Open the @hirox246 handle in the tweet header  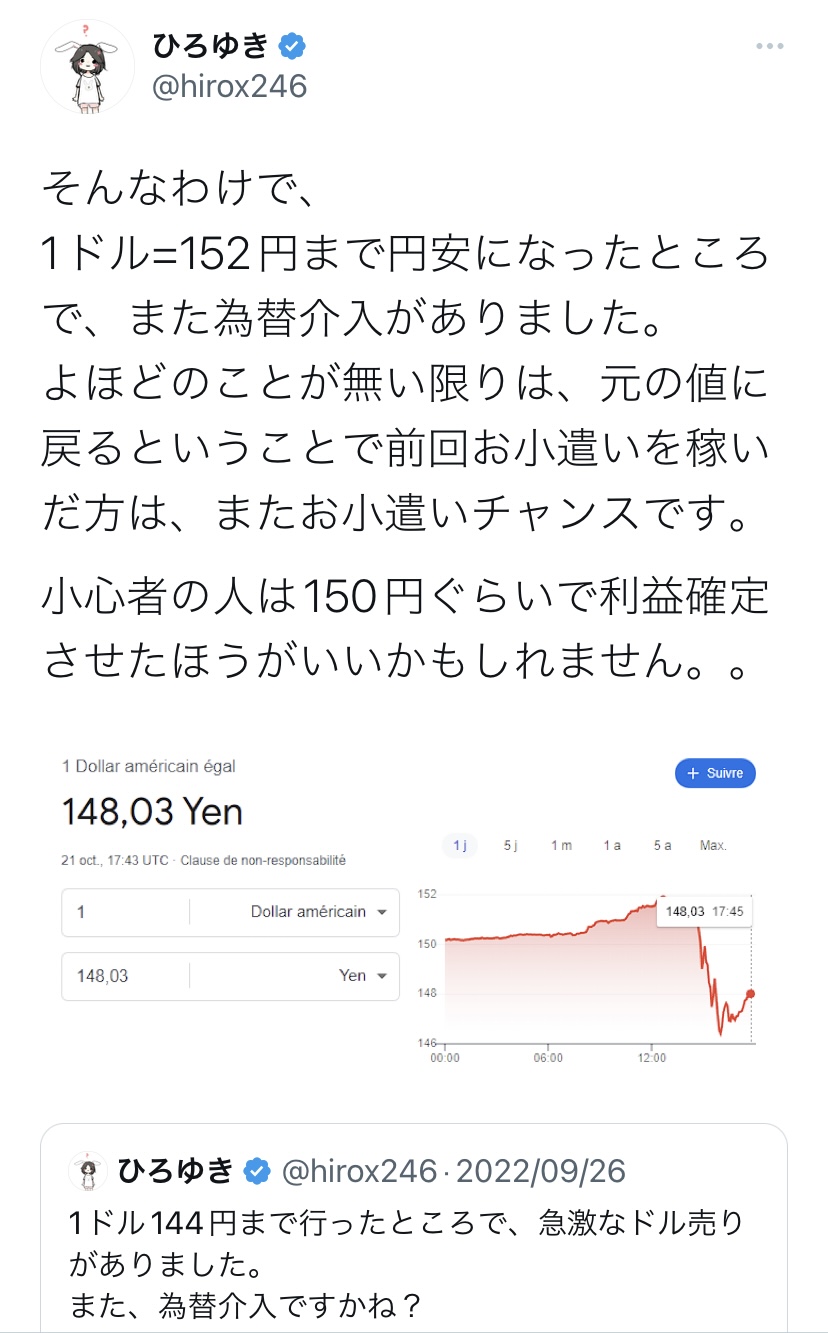(x=229, y=86)
